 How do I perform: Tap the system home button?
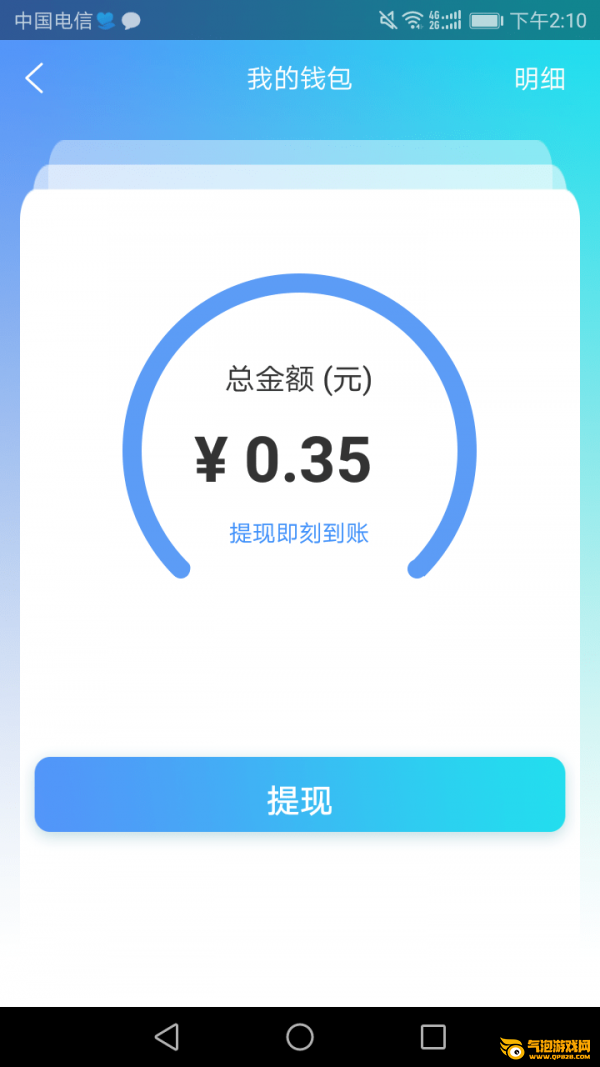[300, 1037]
